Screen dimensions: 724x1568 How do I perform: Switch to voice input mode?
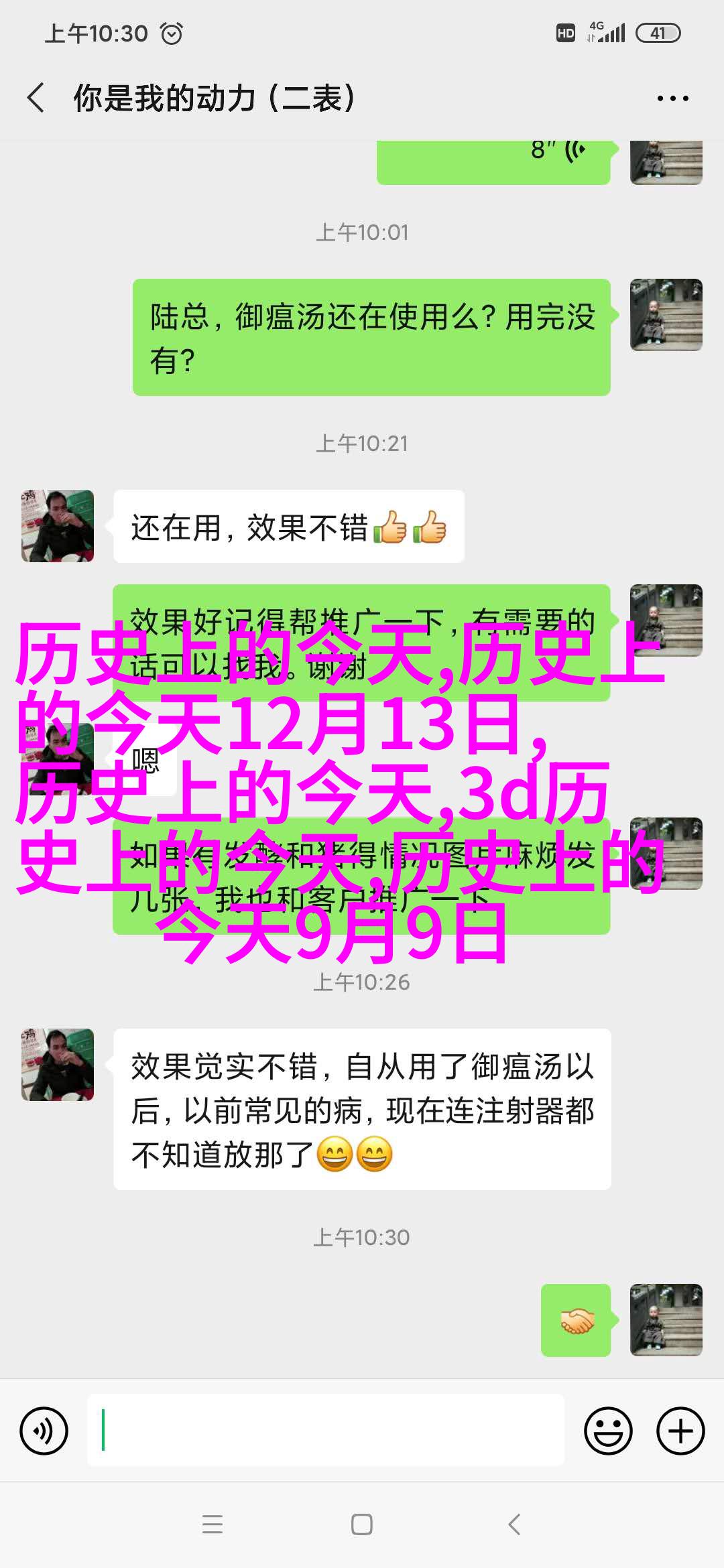coord(44,1431)
